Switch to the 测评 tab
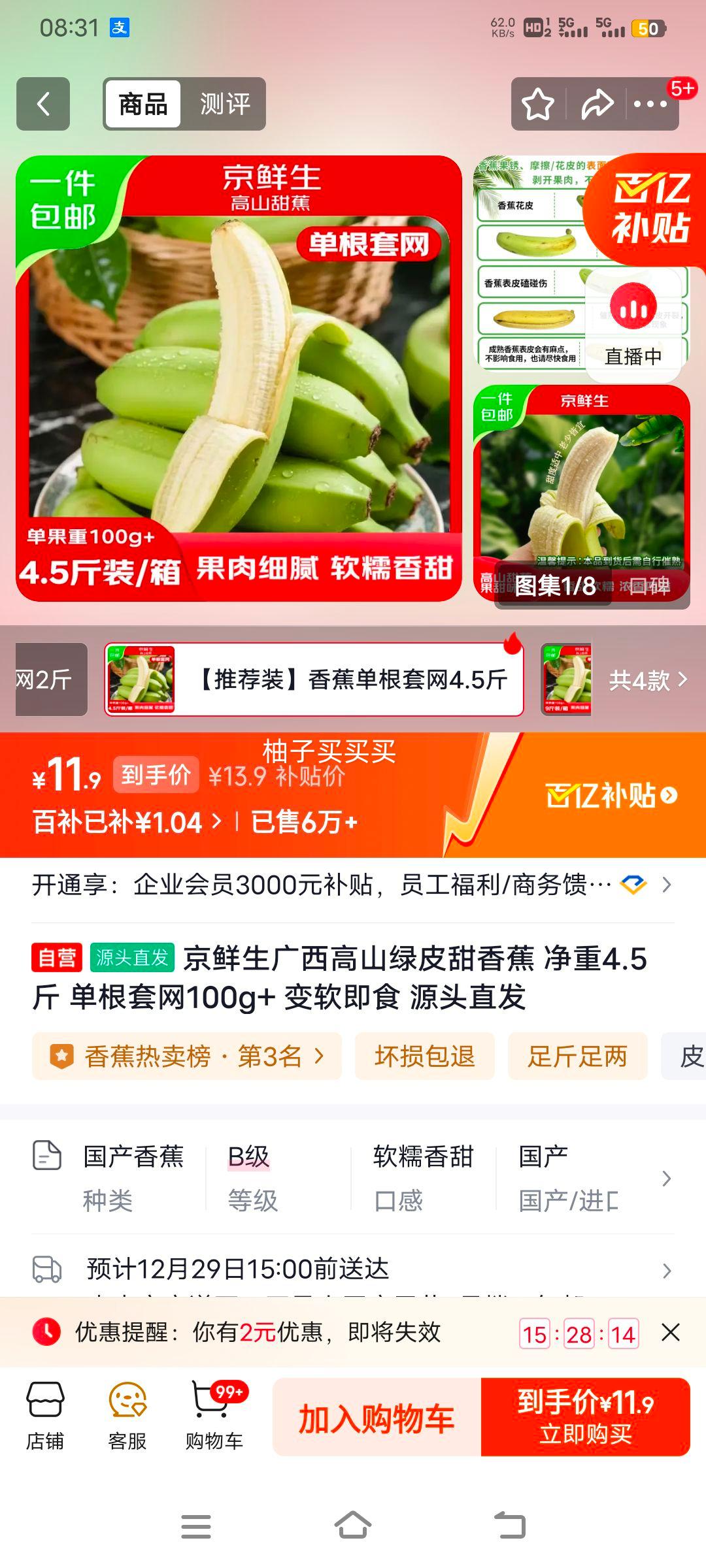Image resolution: width=706 pixels, height=1568 pixels. [x=226, y=103]
